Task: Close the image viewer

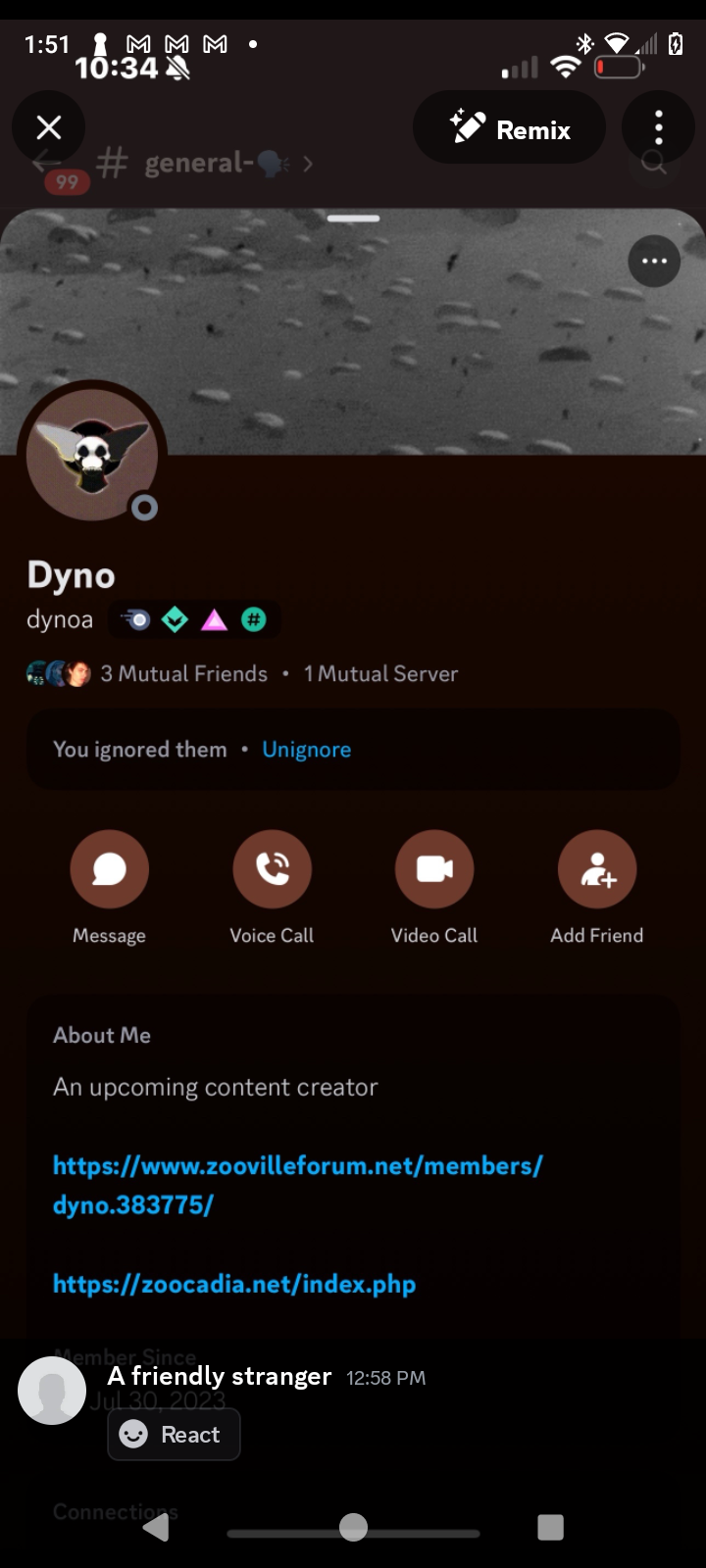Action: pos(48,127)
